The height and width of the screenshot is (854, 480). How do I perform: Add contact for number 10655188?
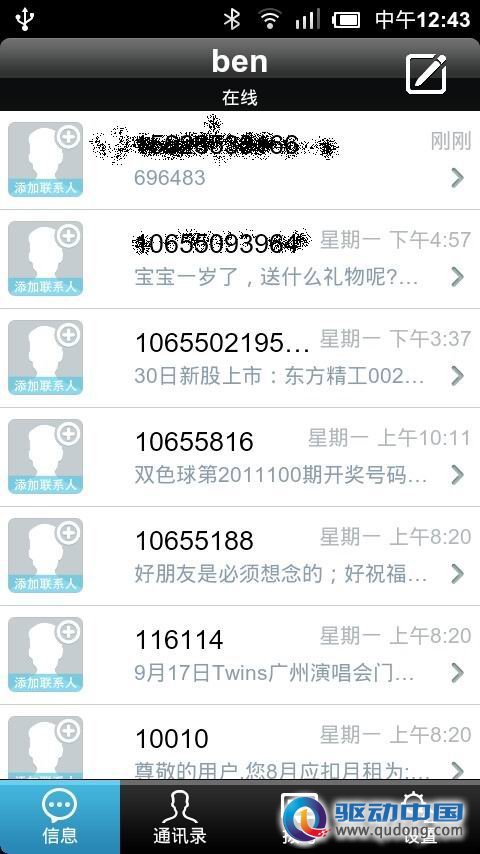[x=45, y=556]
